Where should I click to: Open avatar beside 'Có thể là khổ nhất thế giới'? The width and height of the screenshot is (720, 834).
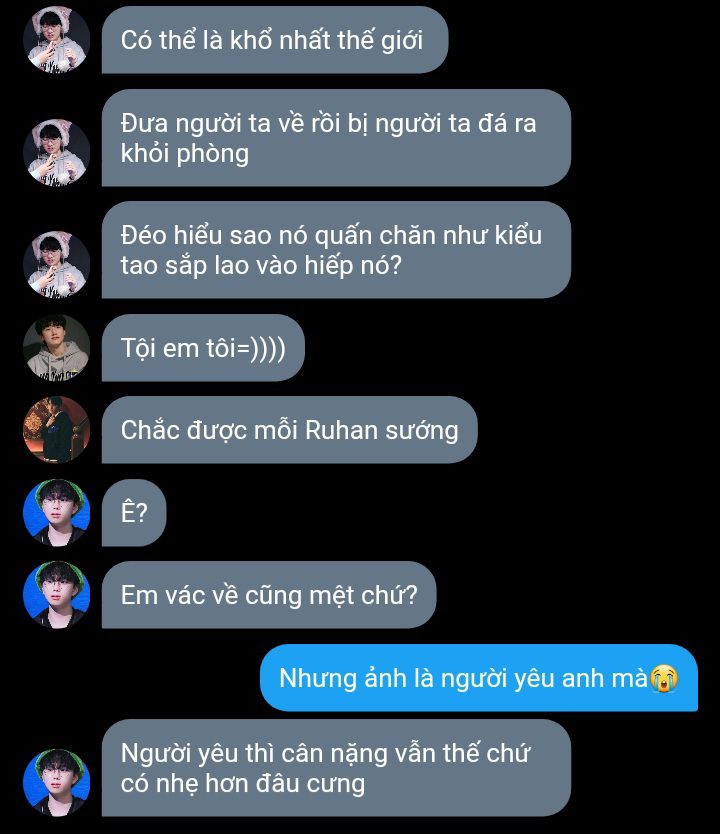(57, 40)
